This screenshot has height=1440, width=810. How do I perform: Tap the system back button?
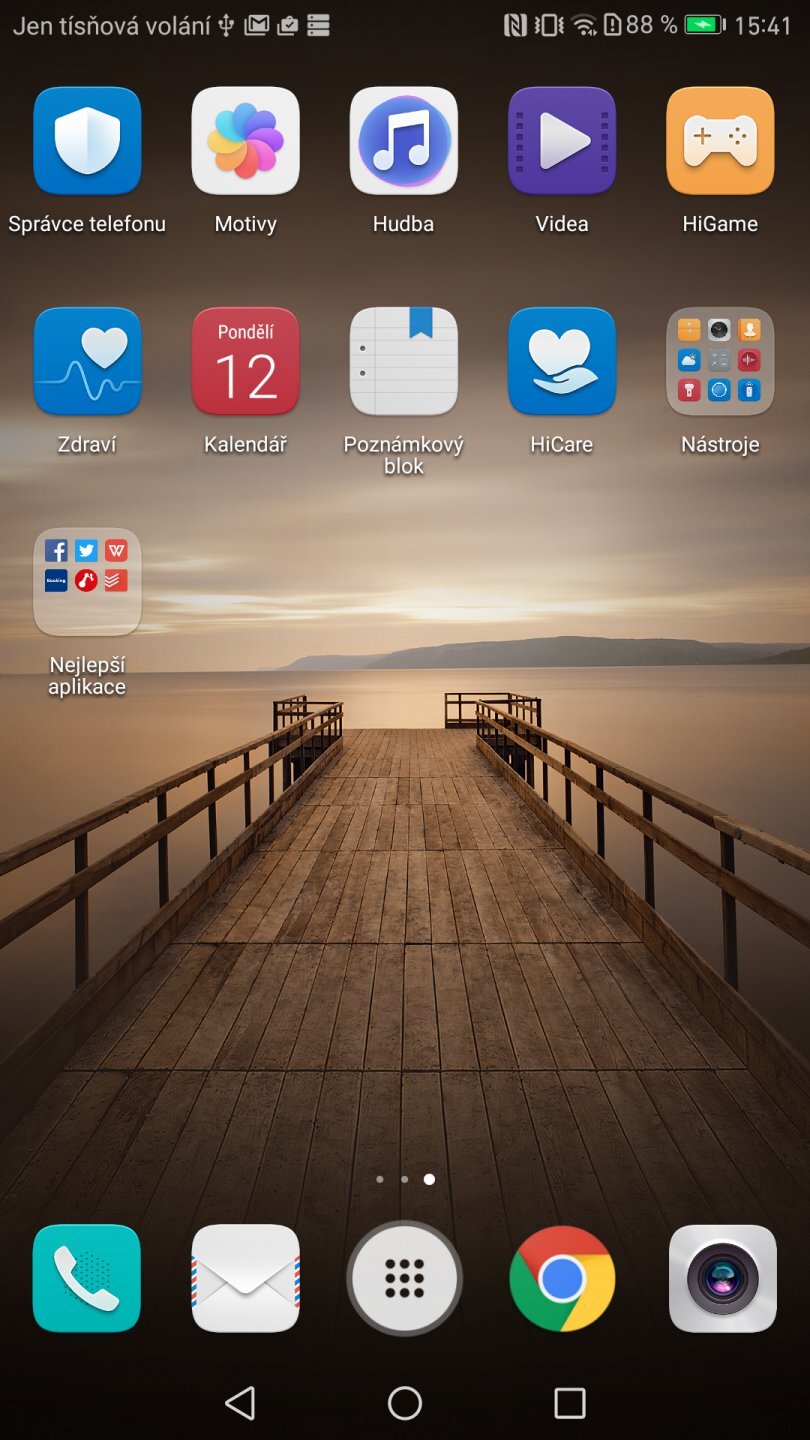240,1403
